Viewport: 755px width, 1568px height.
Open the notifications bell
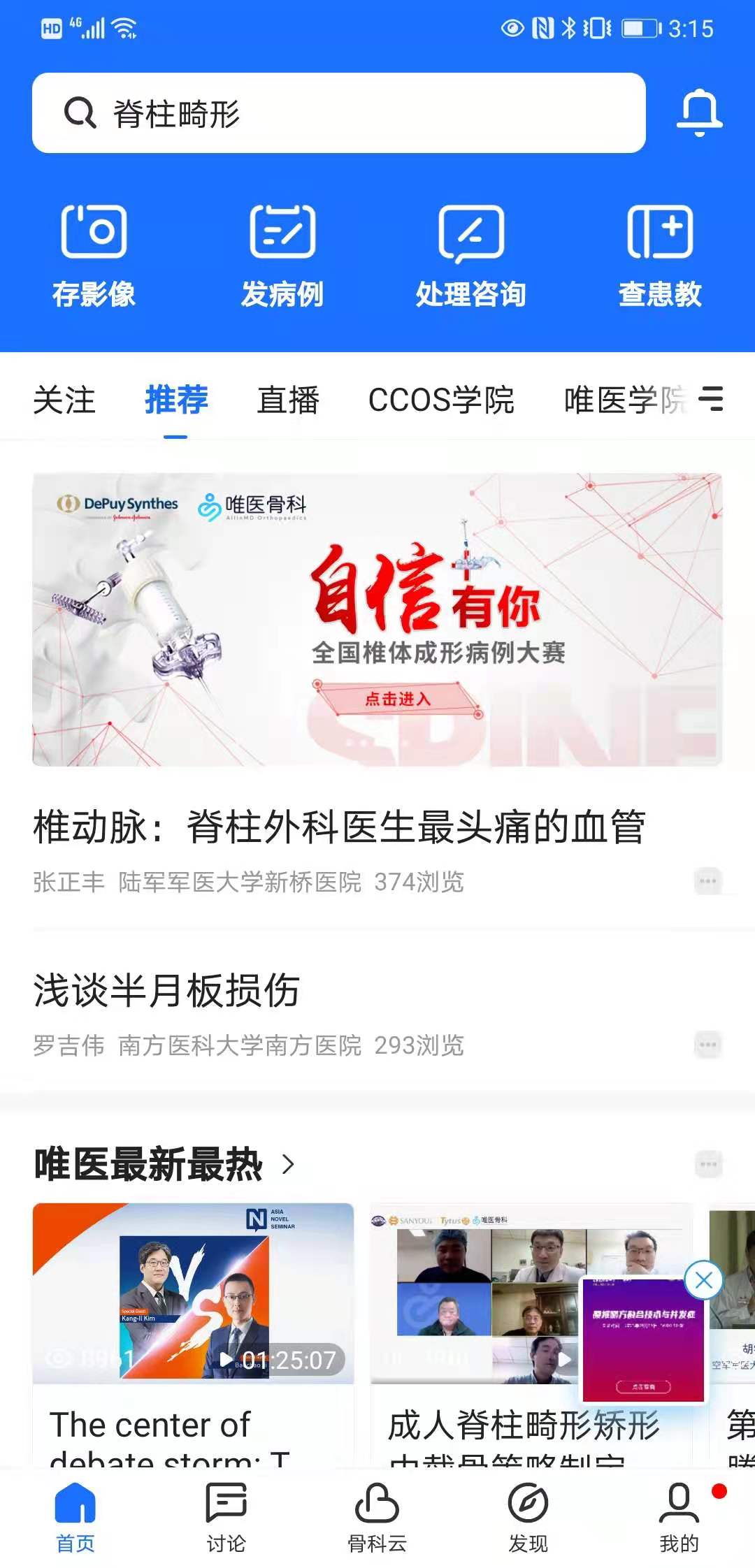699,112
